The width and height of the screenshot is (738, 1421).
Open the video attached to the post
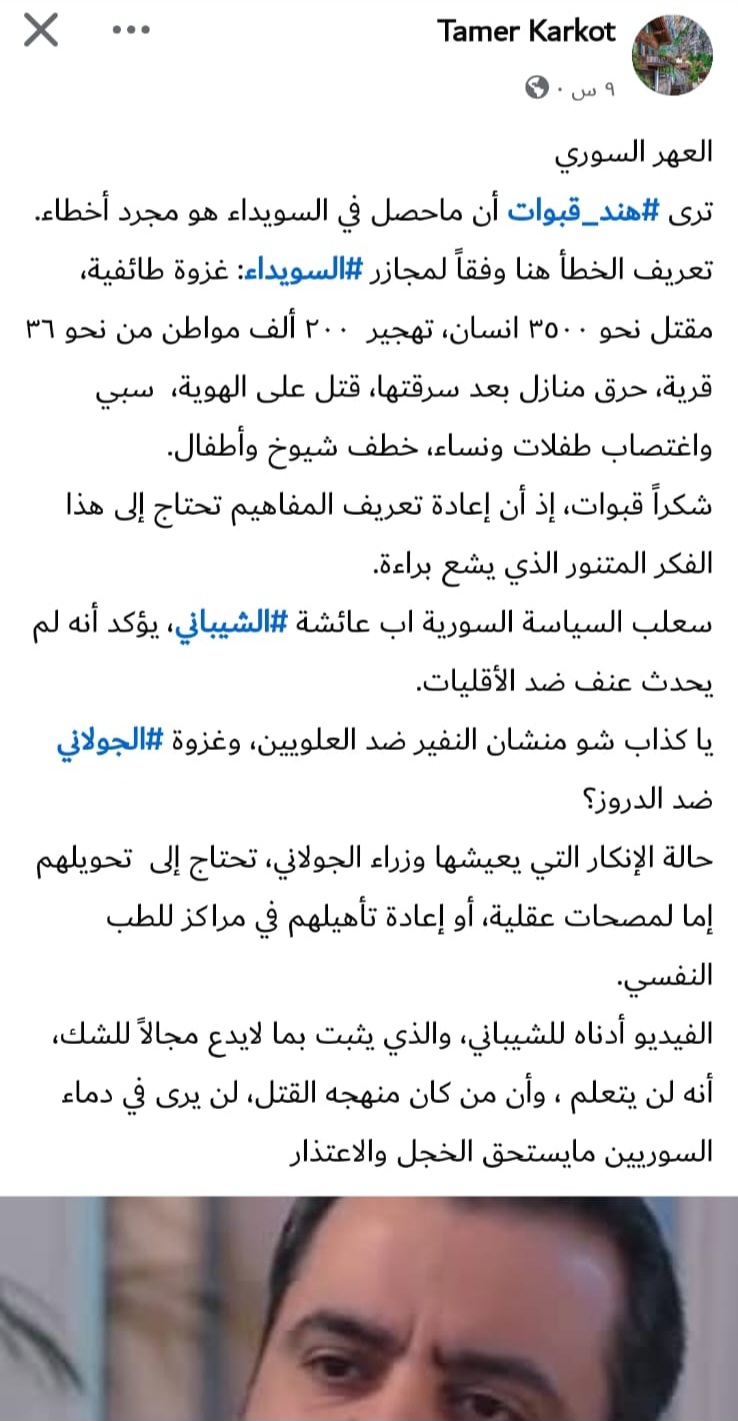(369, 1308)
